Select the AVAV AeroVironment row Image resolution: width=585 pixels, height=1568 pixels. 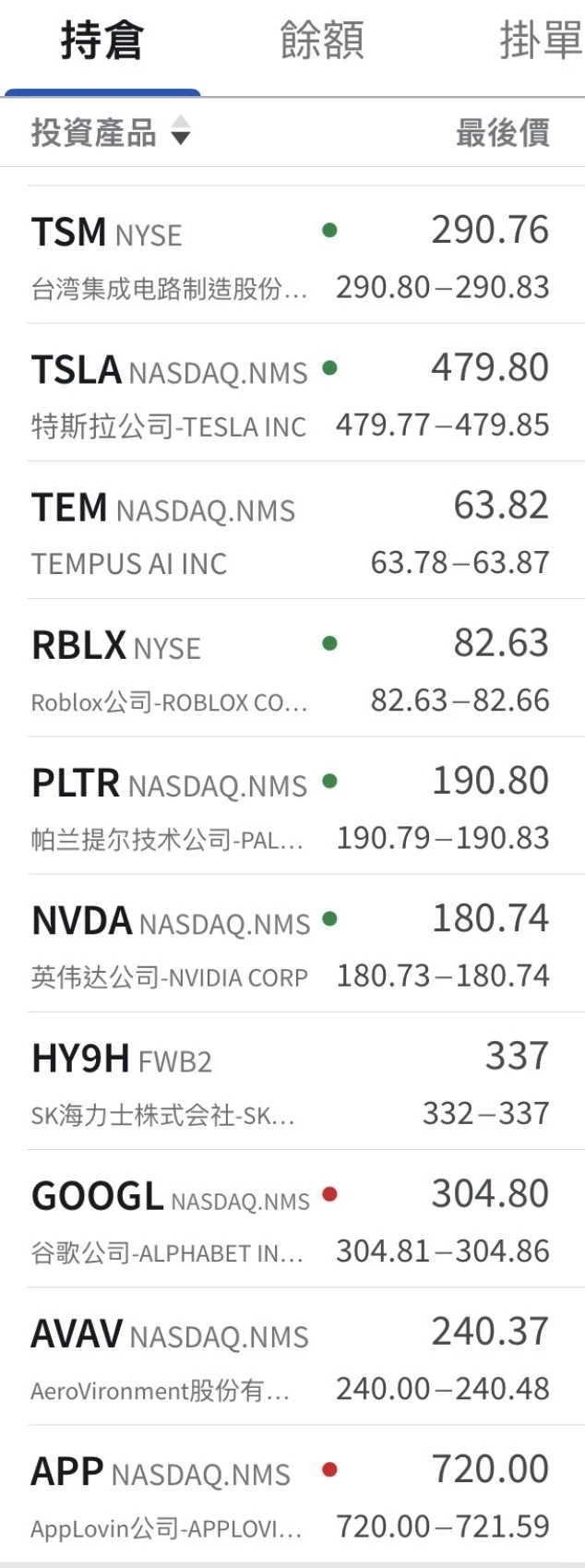point(291,1357)
